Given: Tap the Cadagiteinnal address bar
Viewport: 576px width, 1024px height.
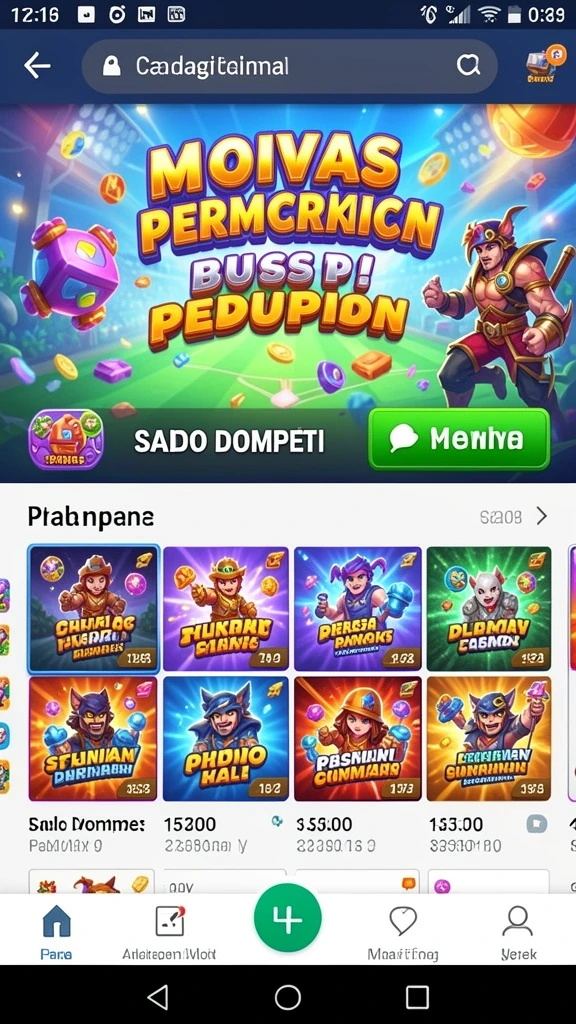Looking at the screenshot, I should pos(289,66).
